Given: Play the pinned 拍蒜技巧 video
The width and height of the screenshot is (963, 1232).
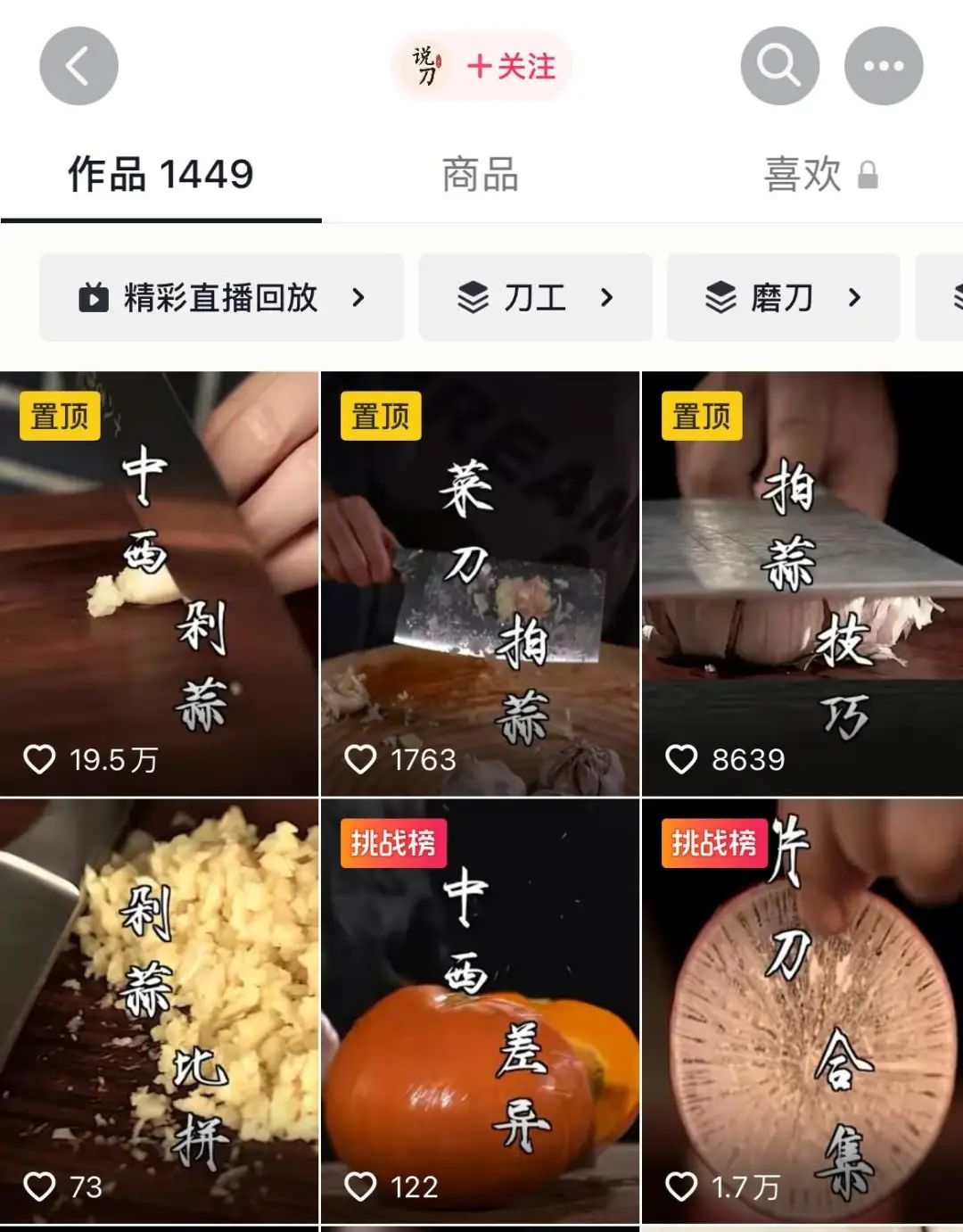Looking at the screenshot, I should [x=802, y=583].
